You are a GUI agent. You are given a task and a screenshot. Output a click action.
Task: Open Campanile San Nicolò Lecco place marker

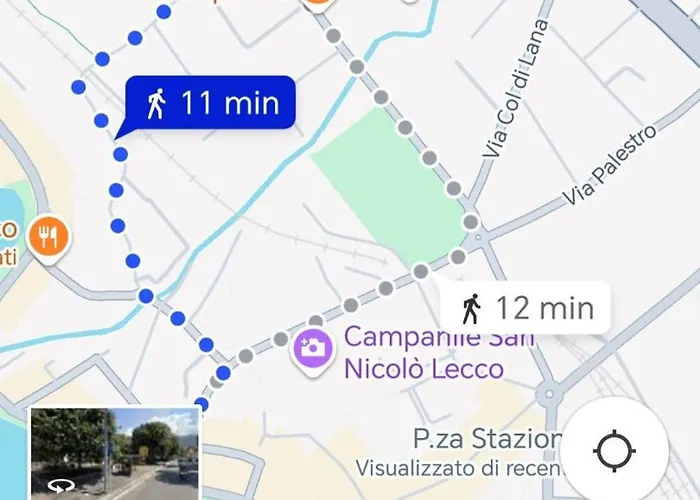(312, 348)
